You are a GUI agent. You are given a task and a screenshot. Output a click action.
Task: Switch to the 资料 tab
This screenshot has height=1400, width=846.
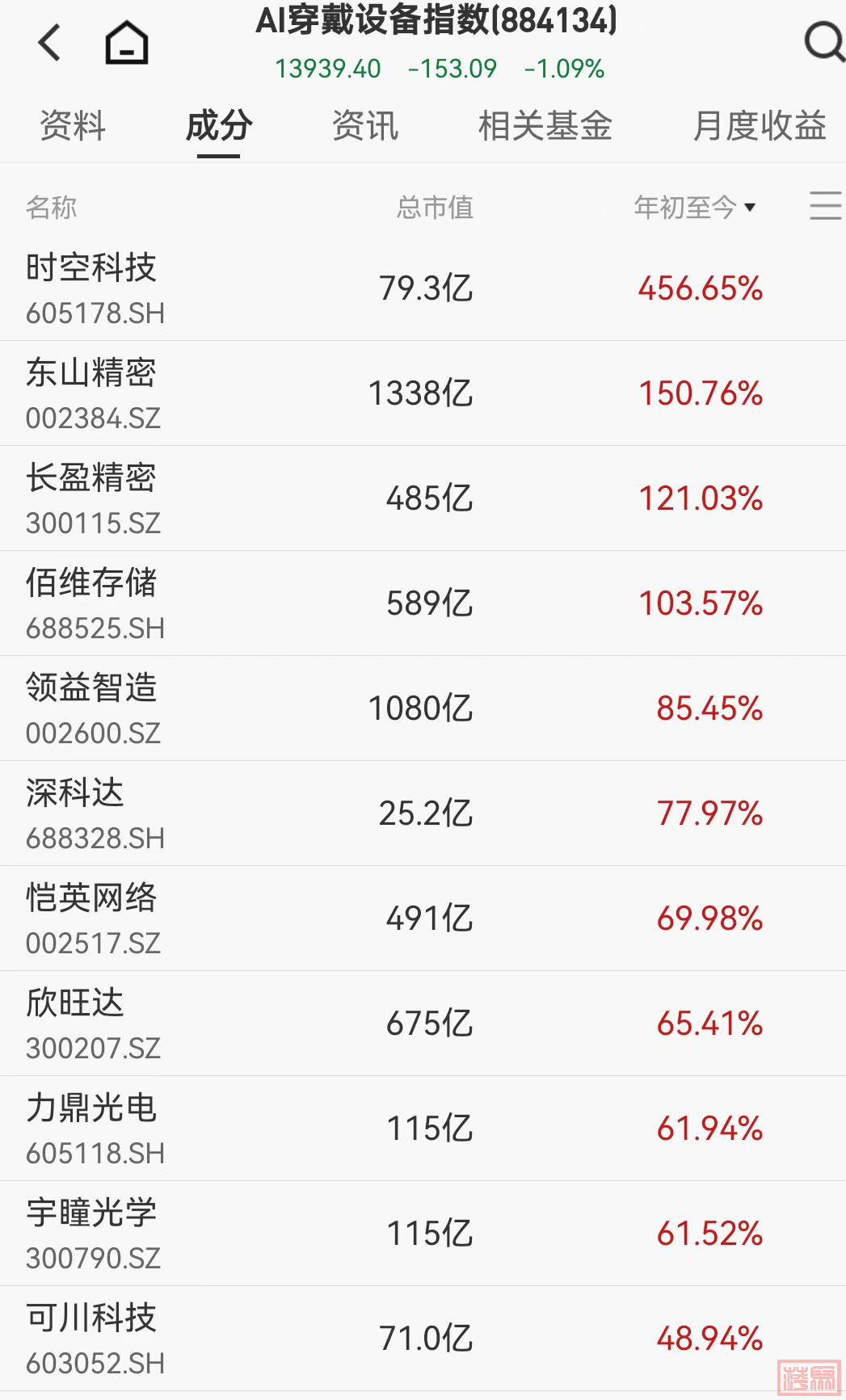[x=73, y=126]
